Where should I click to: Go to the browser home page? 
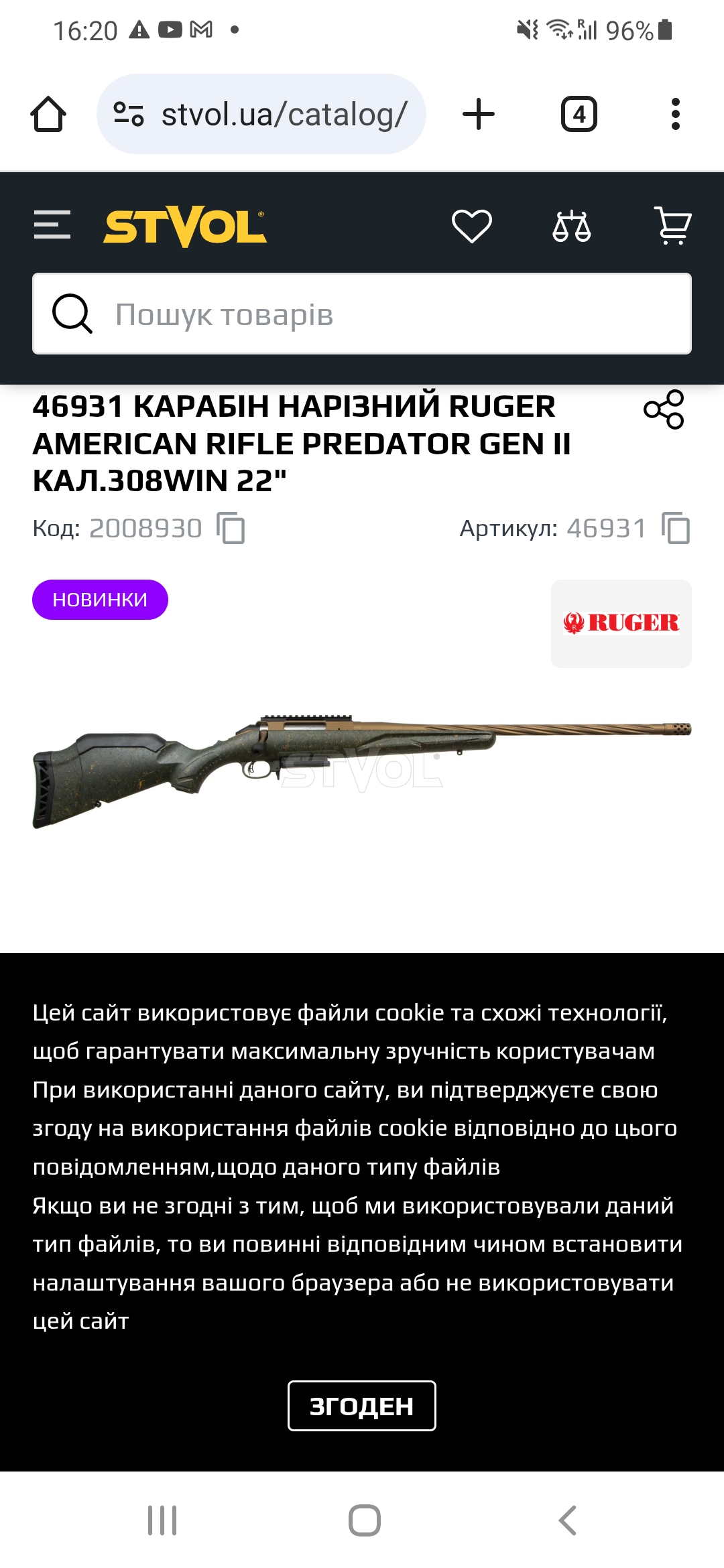point(48,114)
